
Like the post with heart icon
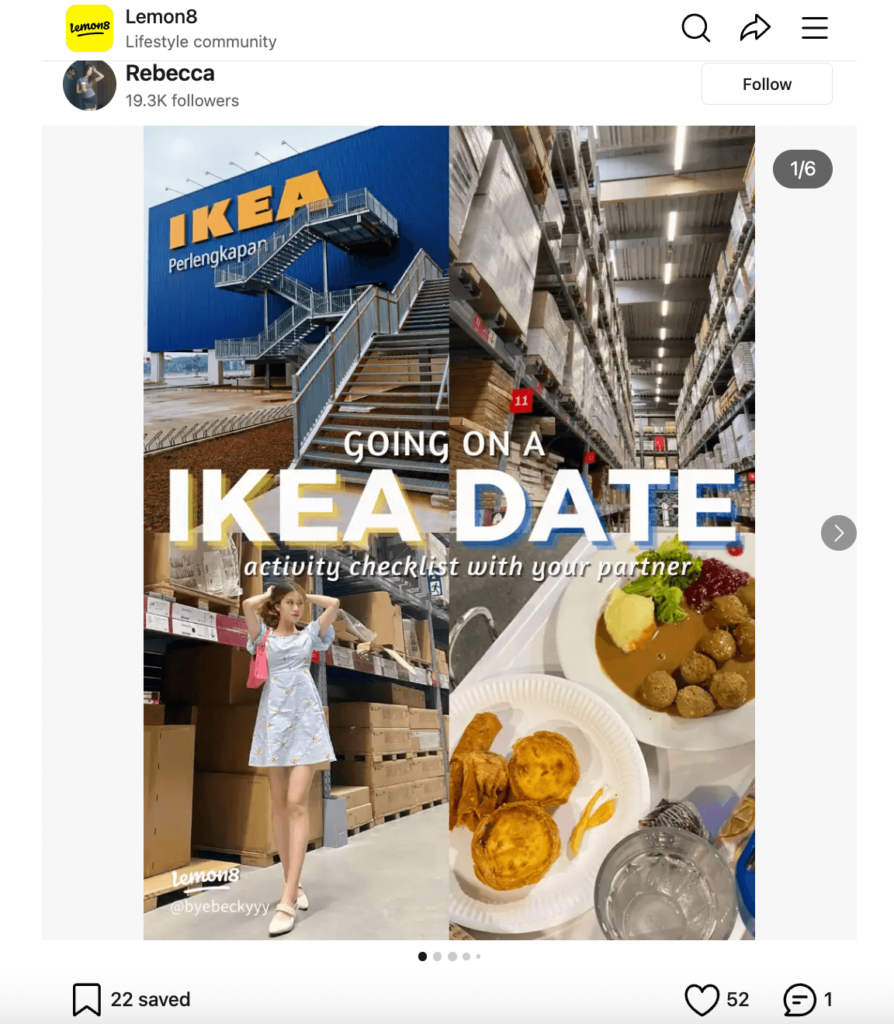[x=702, y=999]
